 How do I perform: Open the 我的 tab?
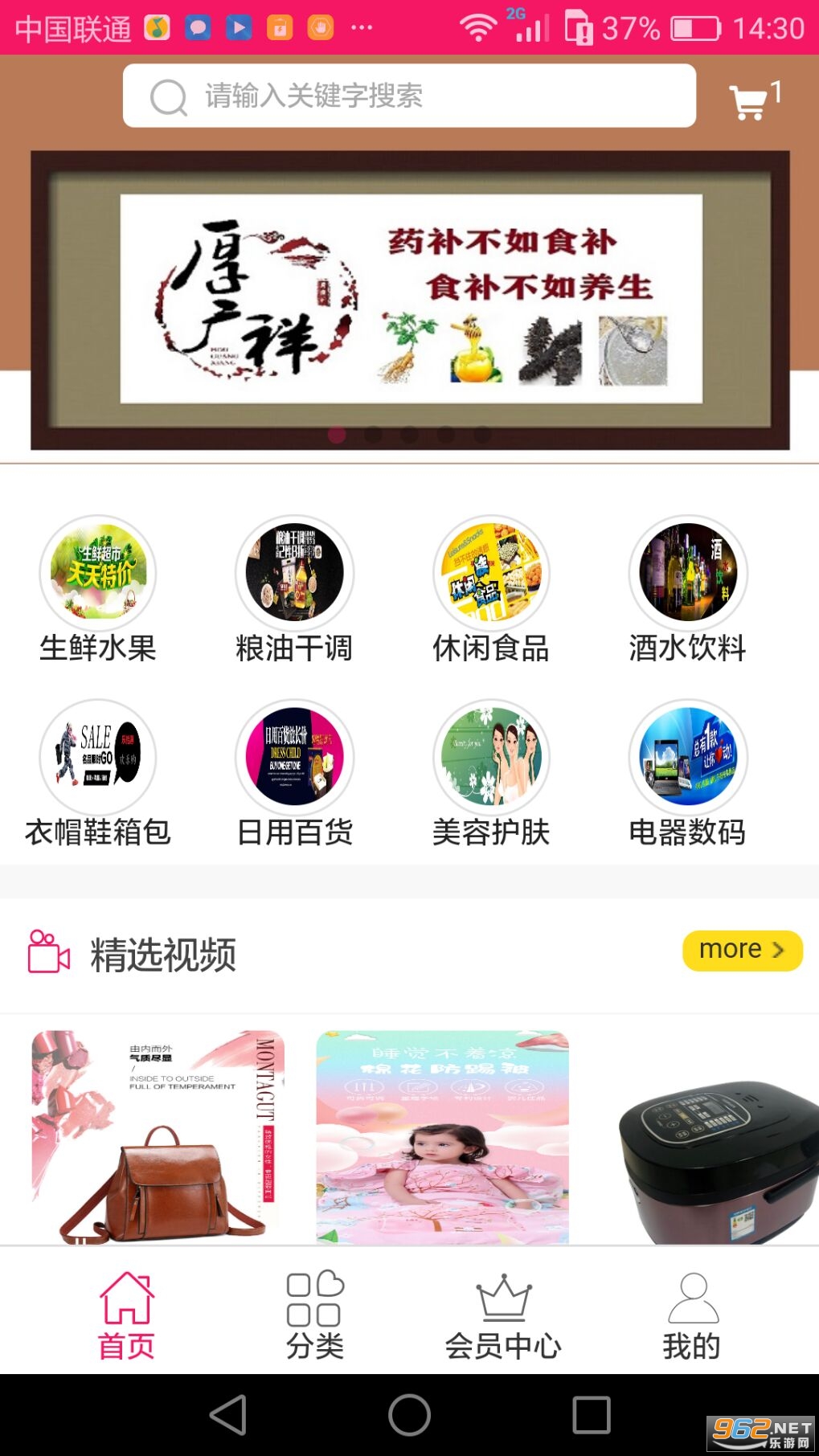692,1314
